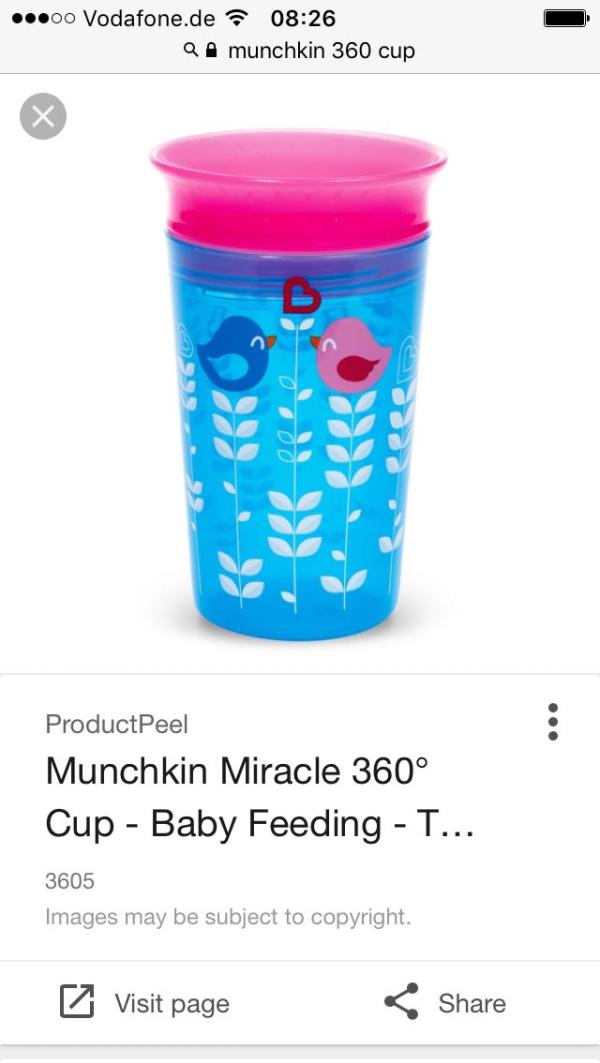This screenshot has width=600, height=1063.
Task: Tap the Visit page button
Action: click(145, 1003)
